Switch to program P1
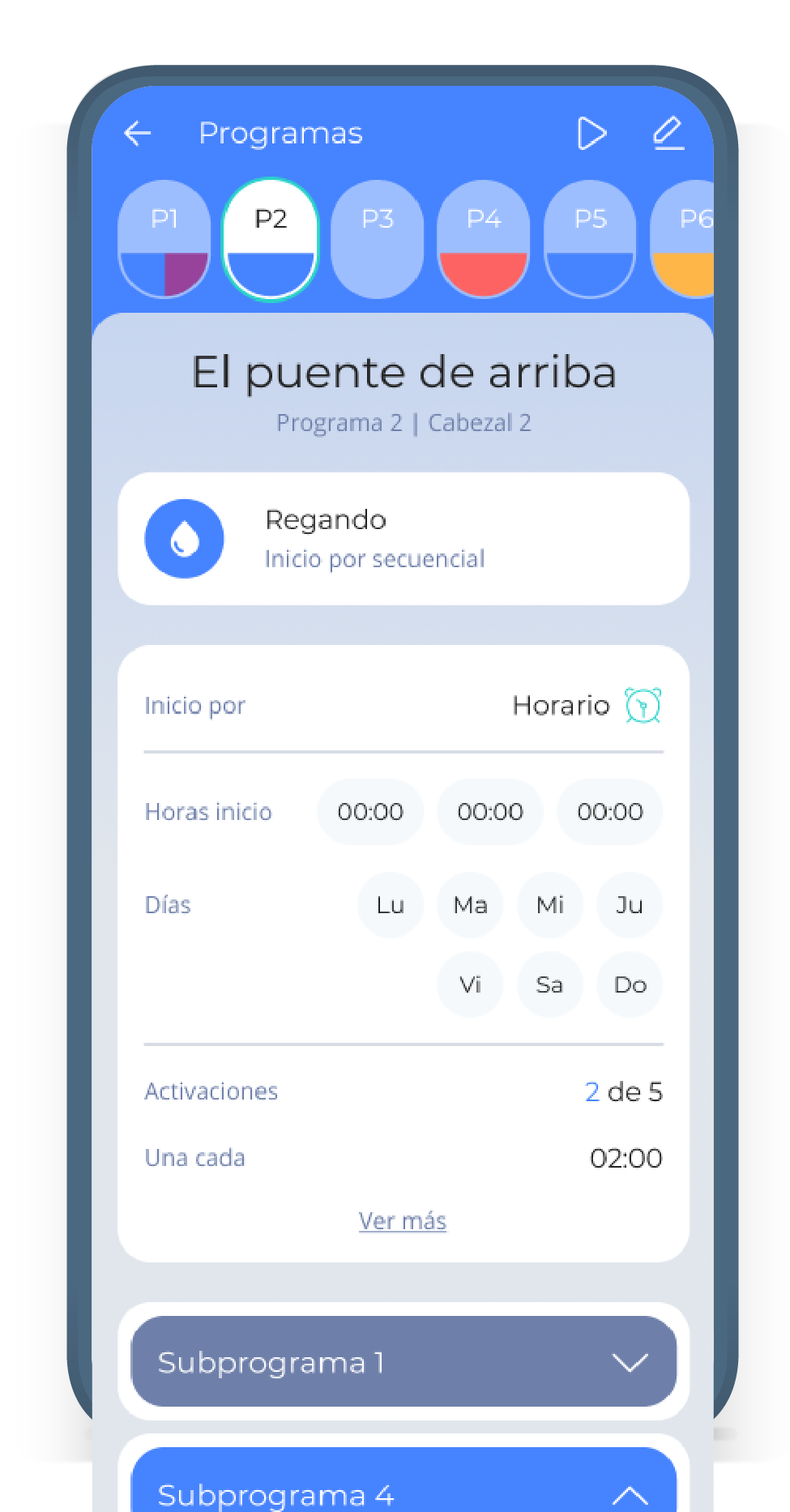 pos(164,239)
